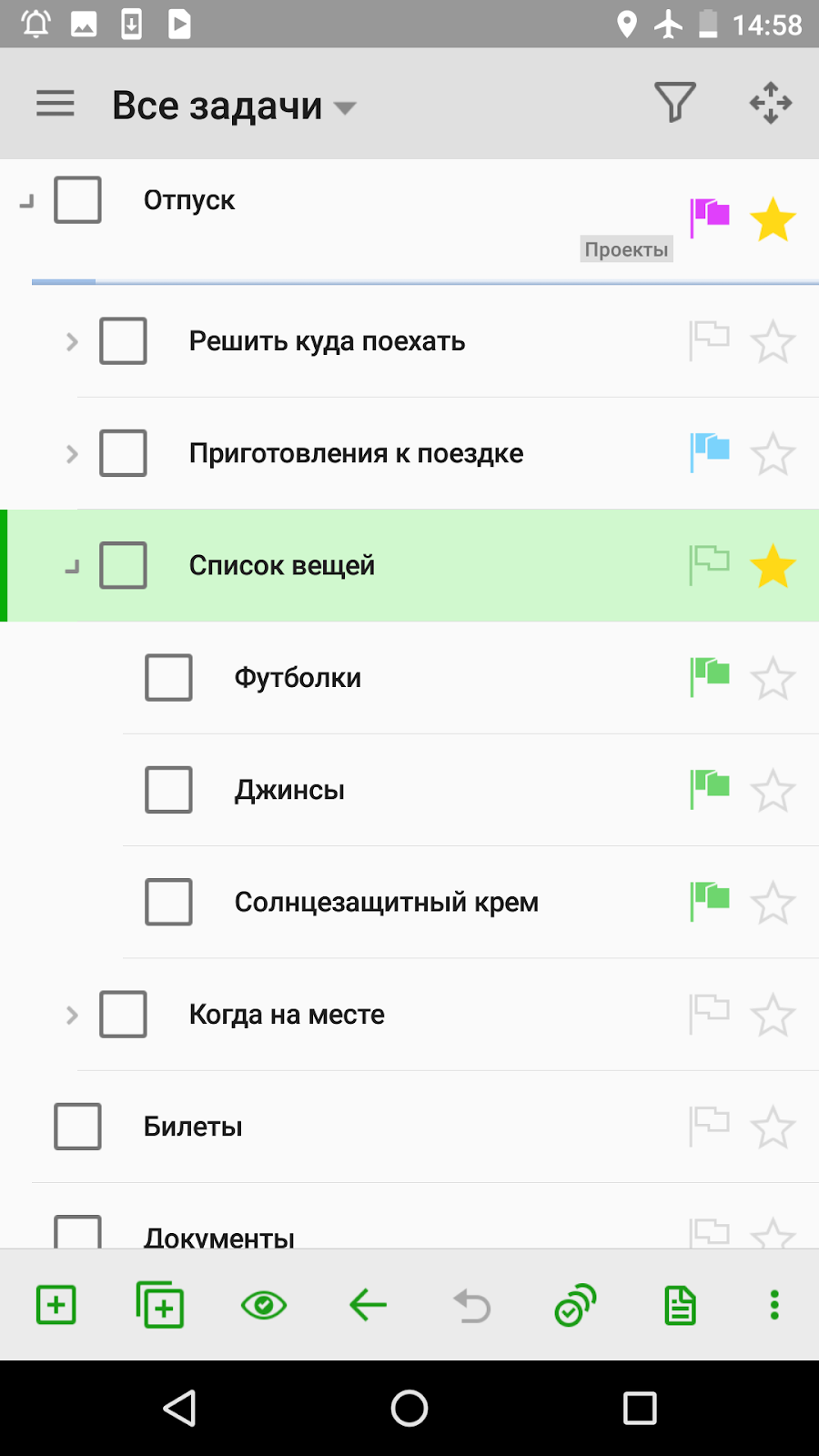Unstar the Список вещей task
The image size is (819, 1456).
click(x=773, y=565)
